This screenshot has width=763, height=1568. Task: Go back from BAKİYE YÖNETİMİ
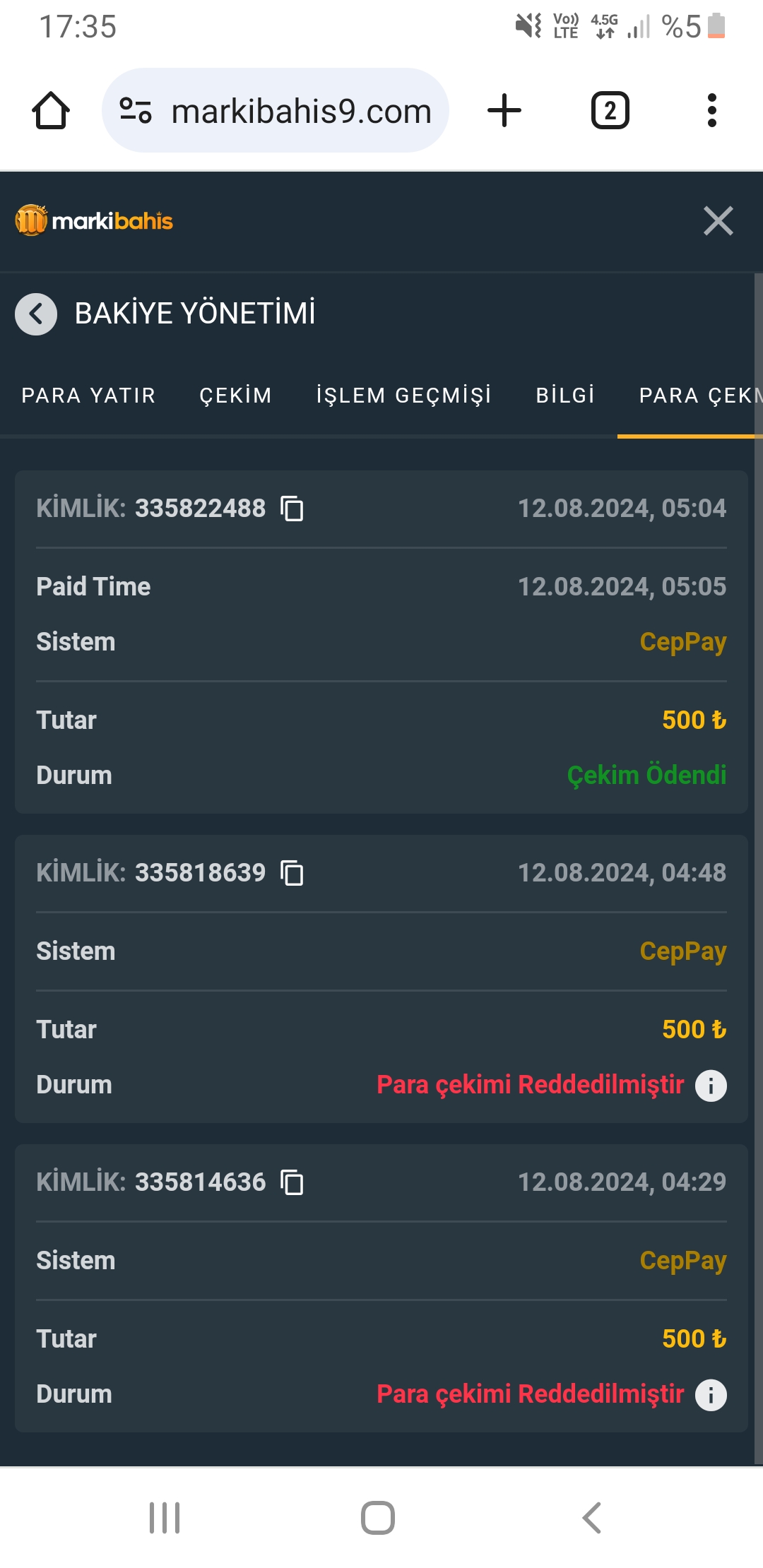(x=35, y=314)
